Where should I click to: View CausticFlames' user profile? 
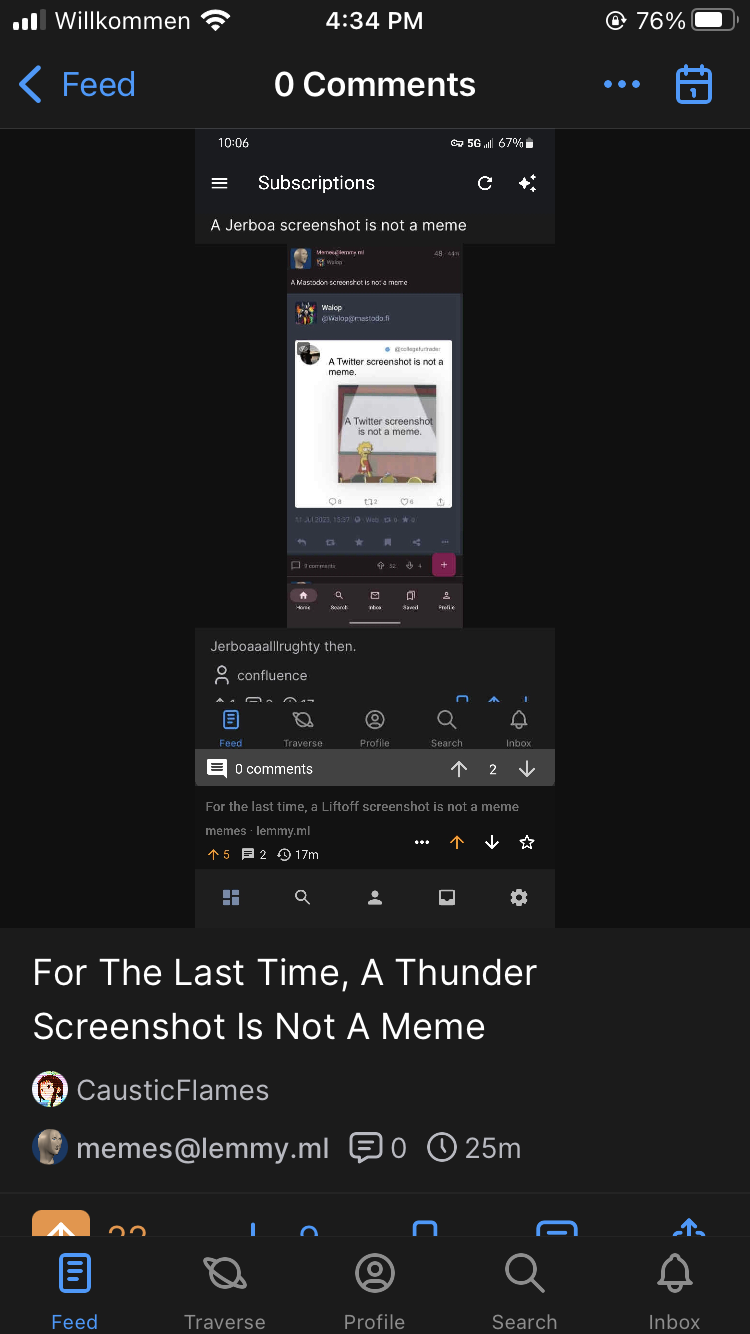[172, 1090]
